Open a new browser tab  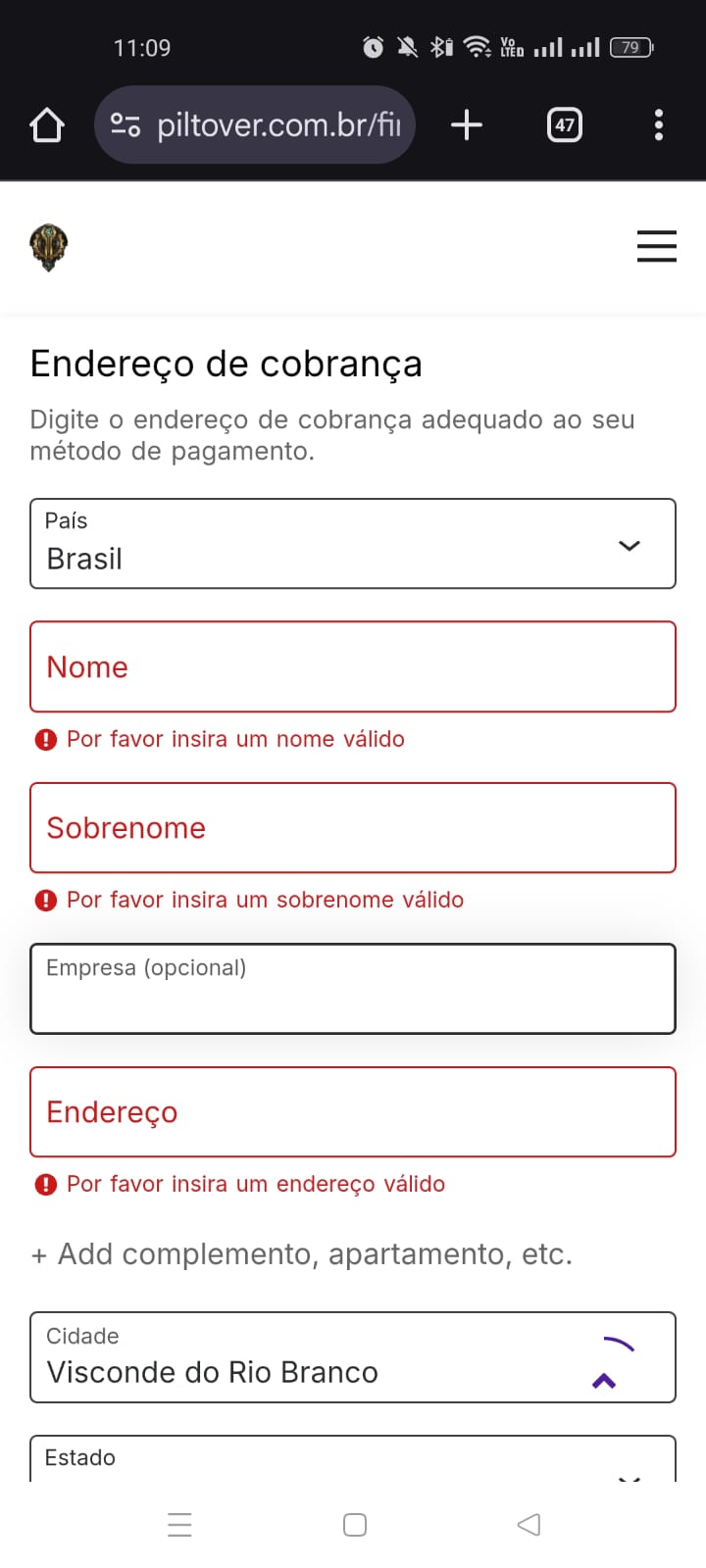(x=467, y=124)
